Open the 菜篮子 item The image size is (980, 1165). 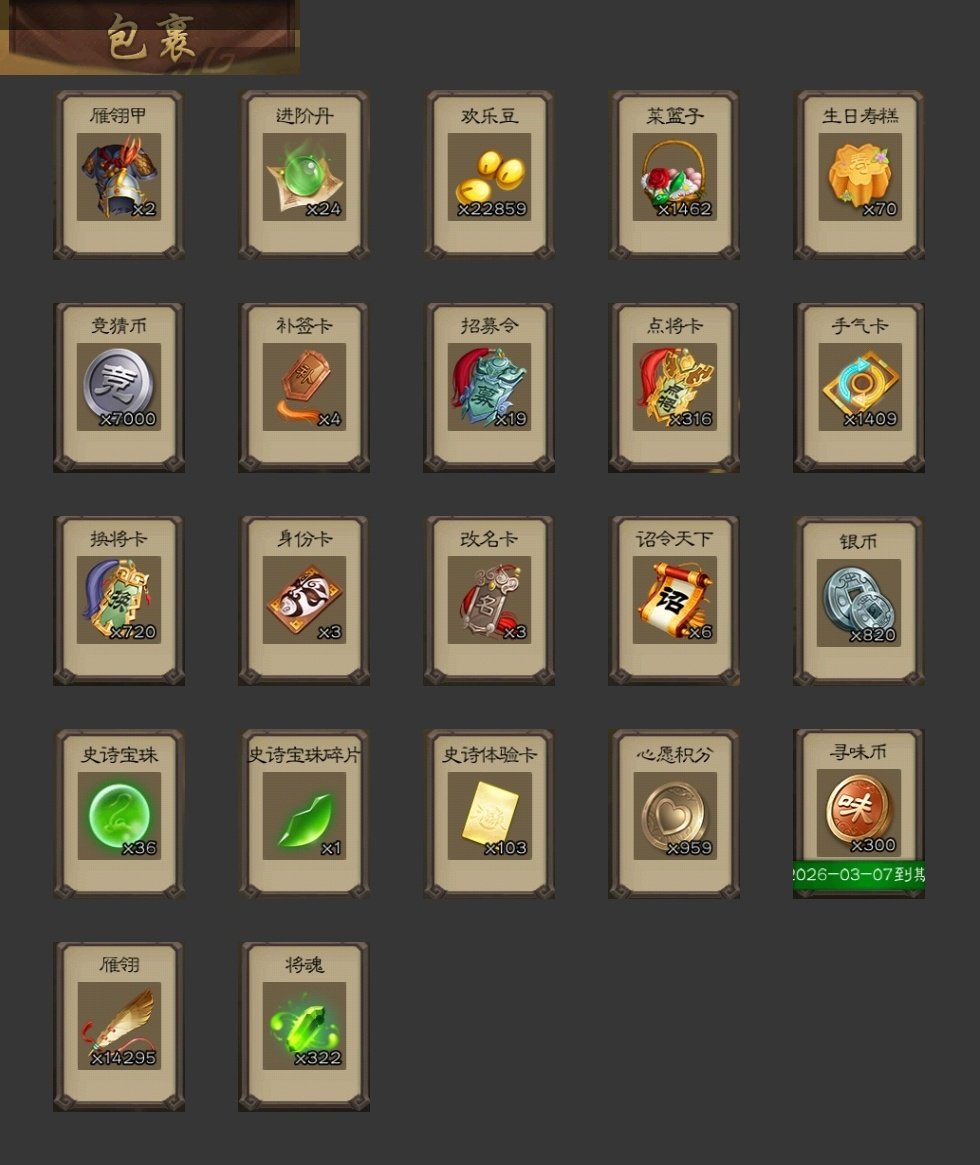674,177
